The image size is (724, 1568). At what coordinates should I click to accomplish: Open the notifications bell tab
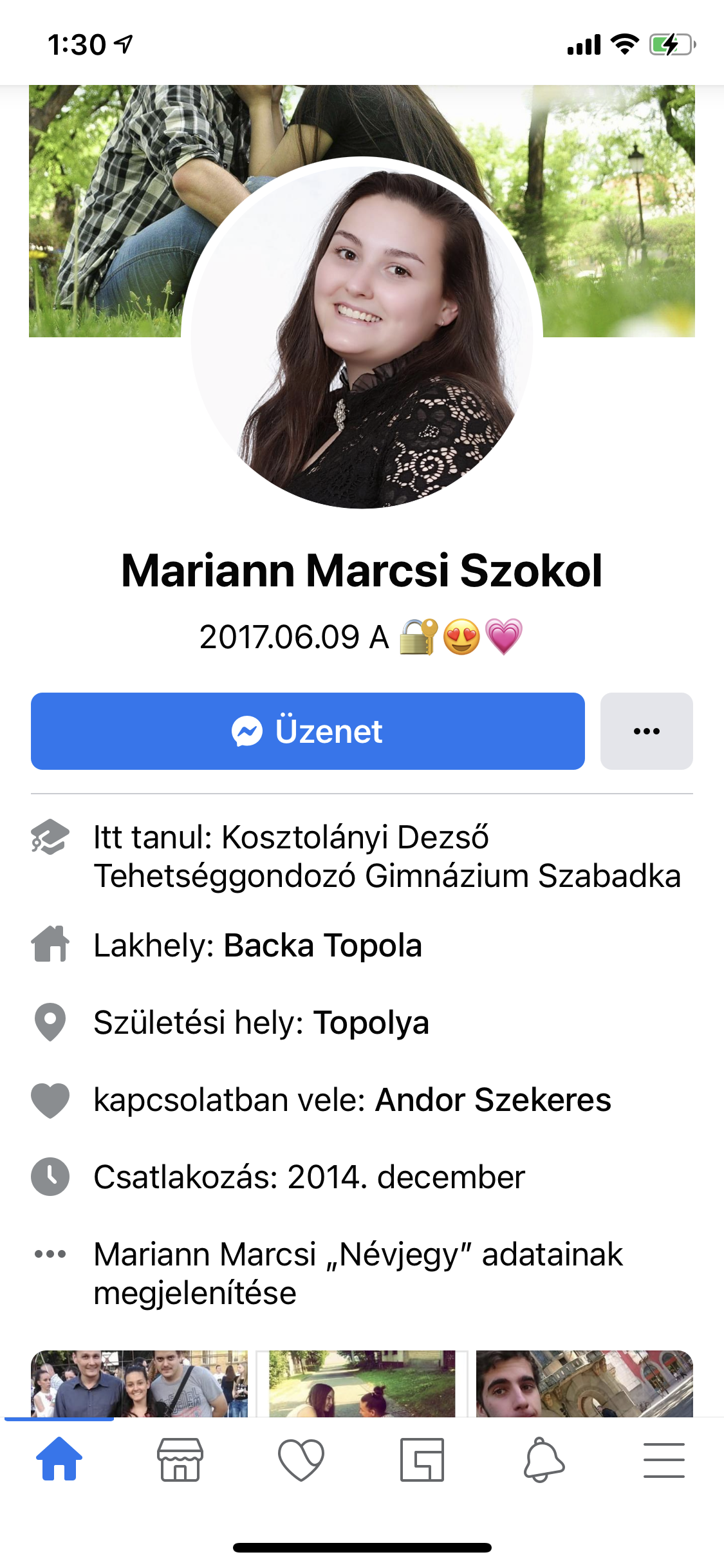click(544, 1460)
